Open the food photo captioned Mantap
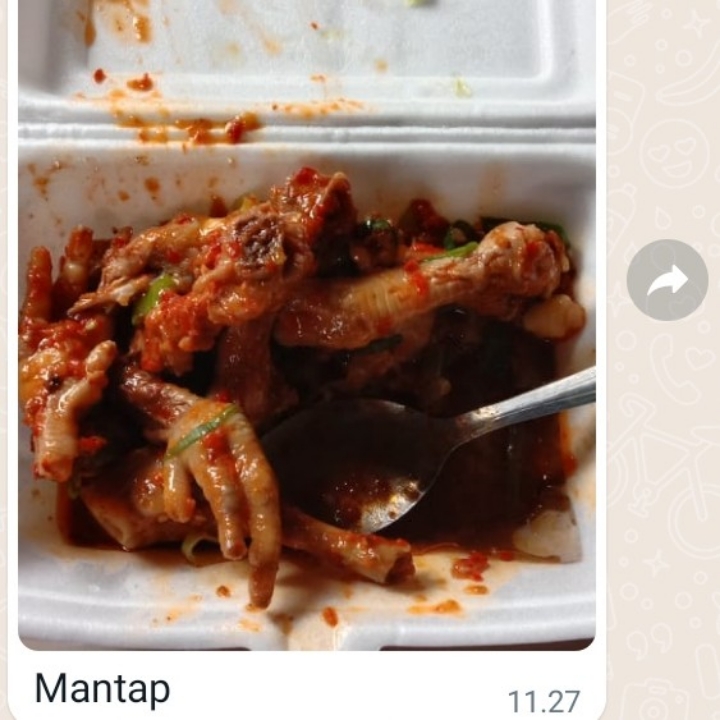Screen dimensions: 720x720 306,330
